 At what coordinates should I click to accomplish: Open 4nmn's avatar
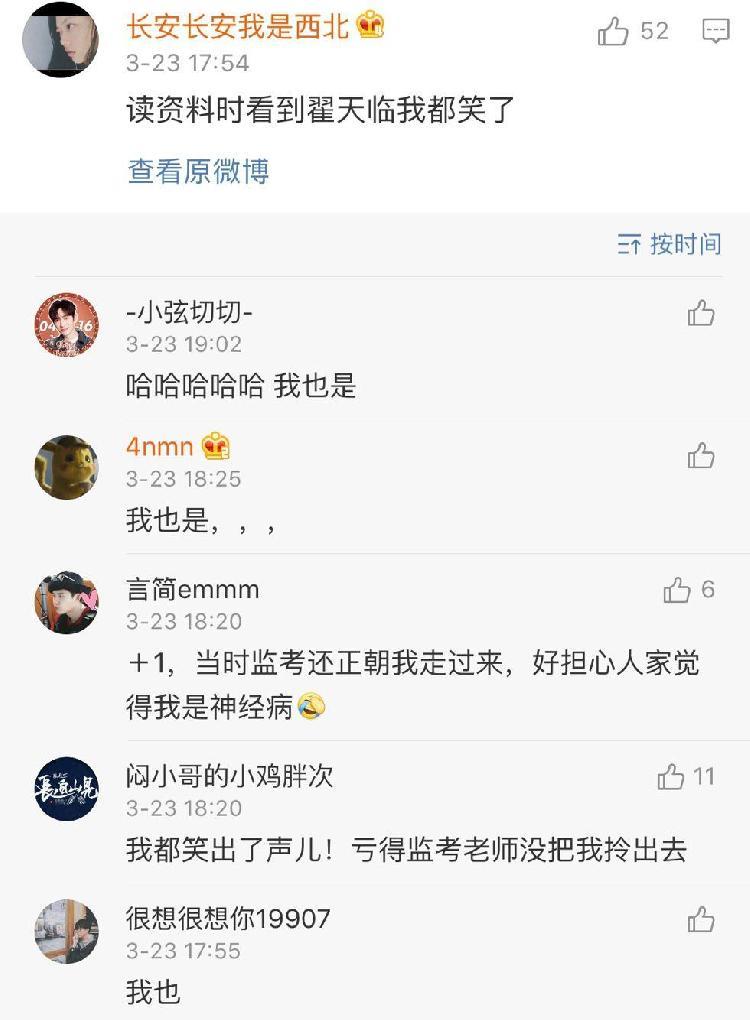click(x=66, y=466)
